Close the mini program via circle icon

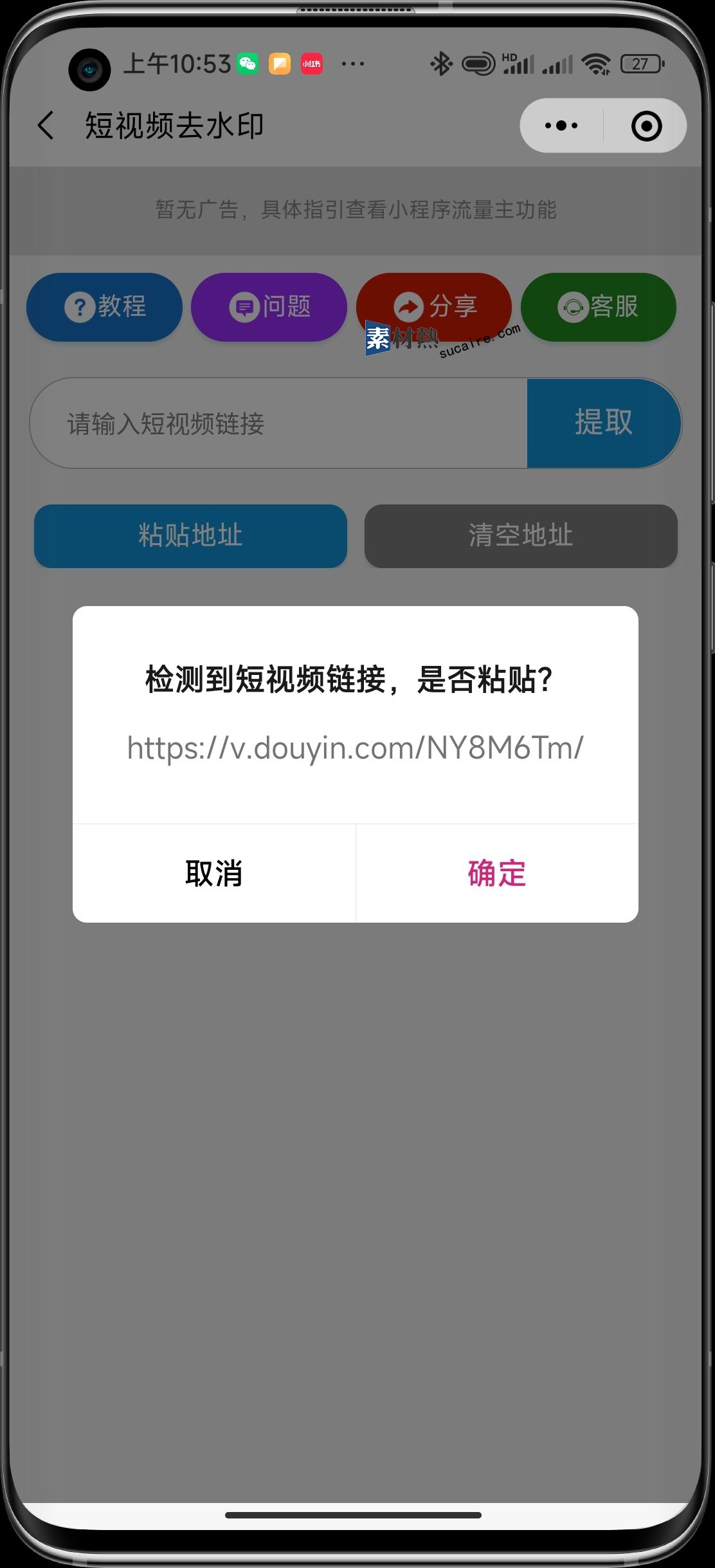(646, 125)
